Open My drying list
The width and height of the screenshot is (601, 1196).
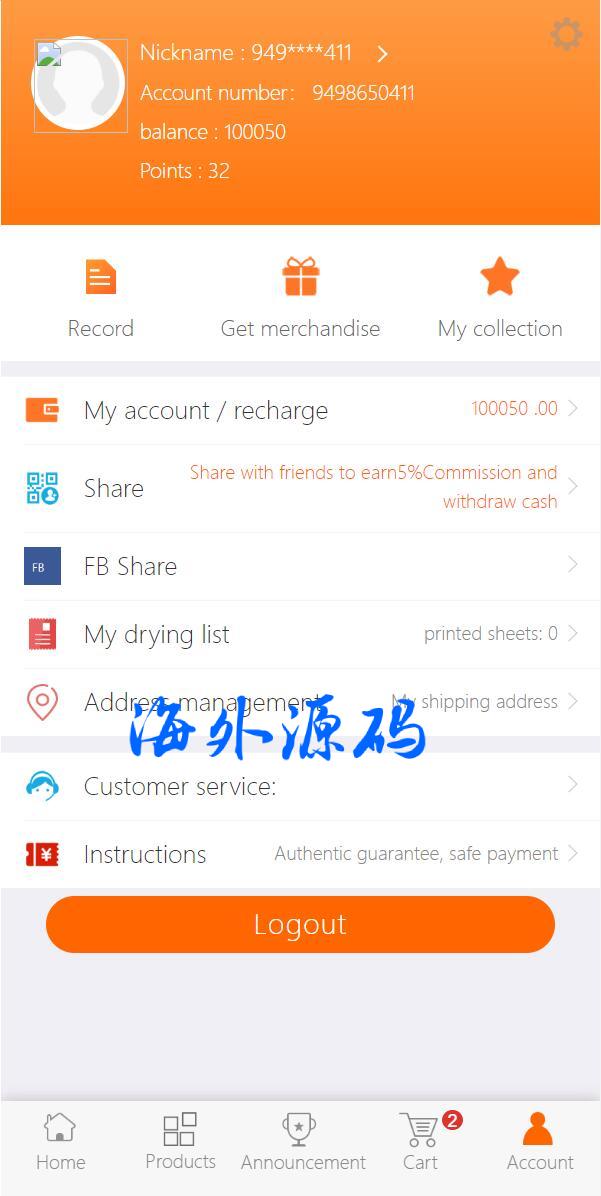pos(300,634)
